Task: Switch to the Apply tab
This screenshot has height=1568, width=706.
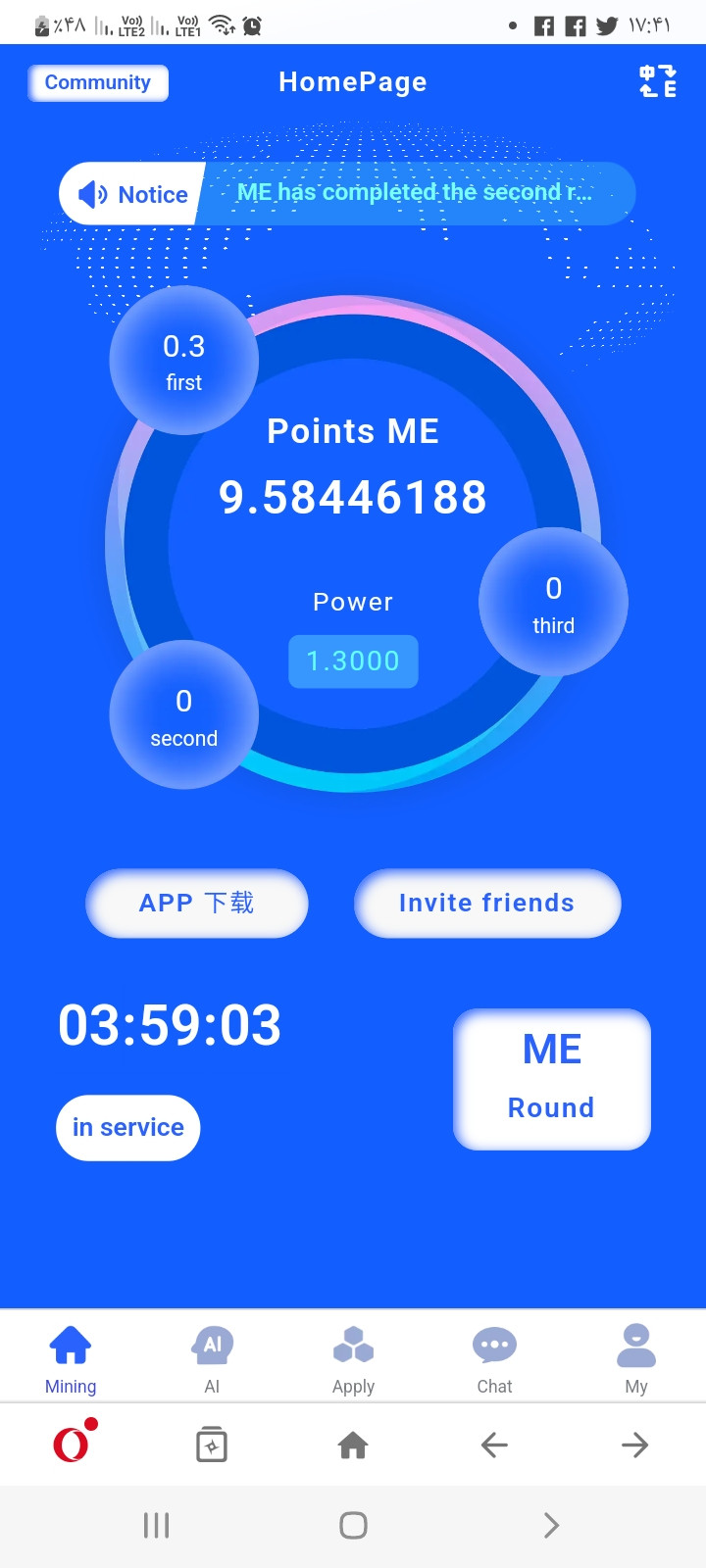Action: [353, 1358]
